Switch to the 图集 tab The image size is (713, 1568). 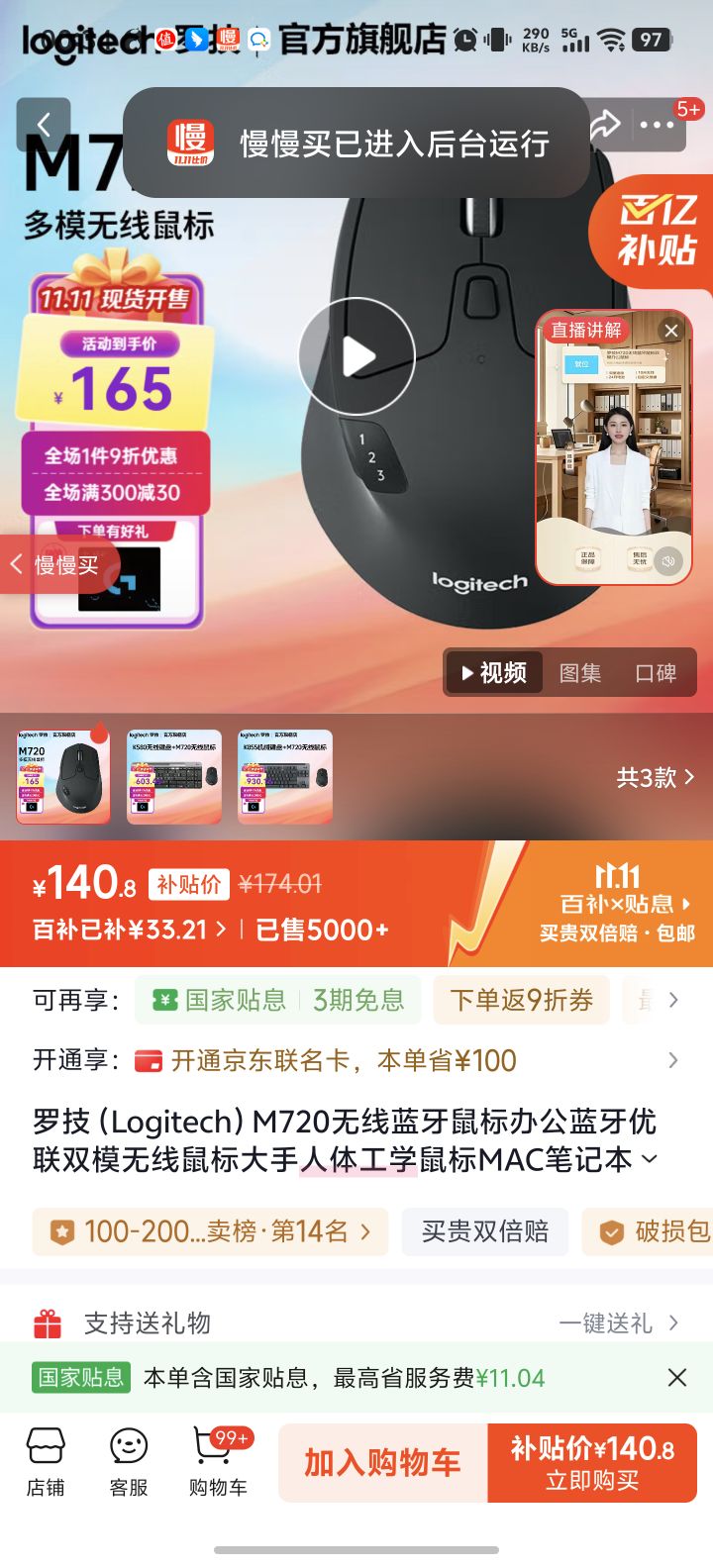[x=579, y=673]
